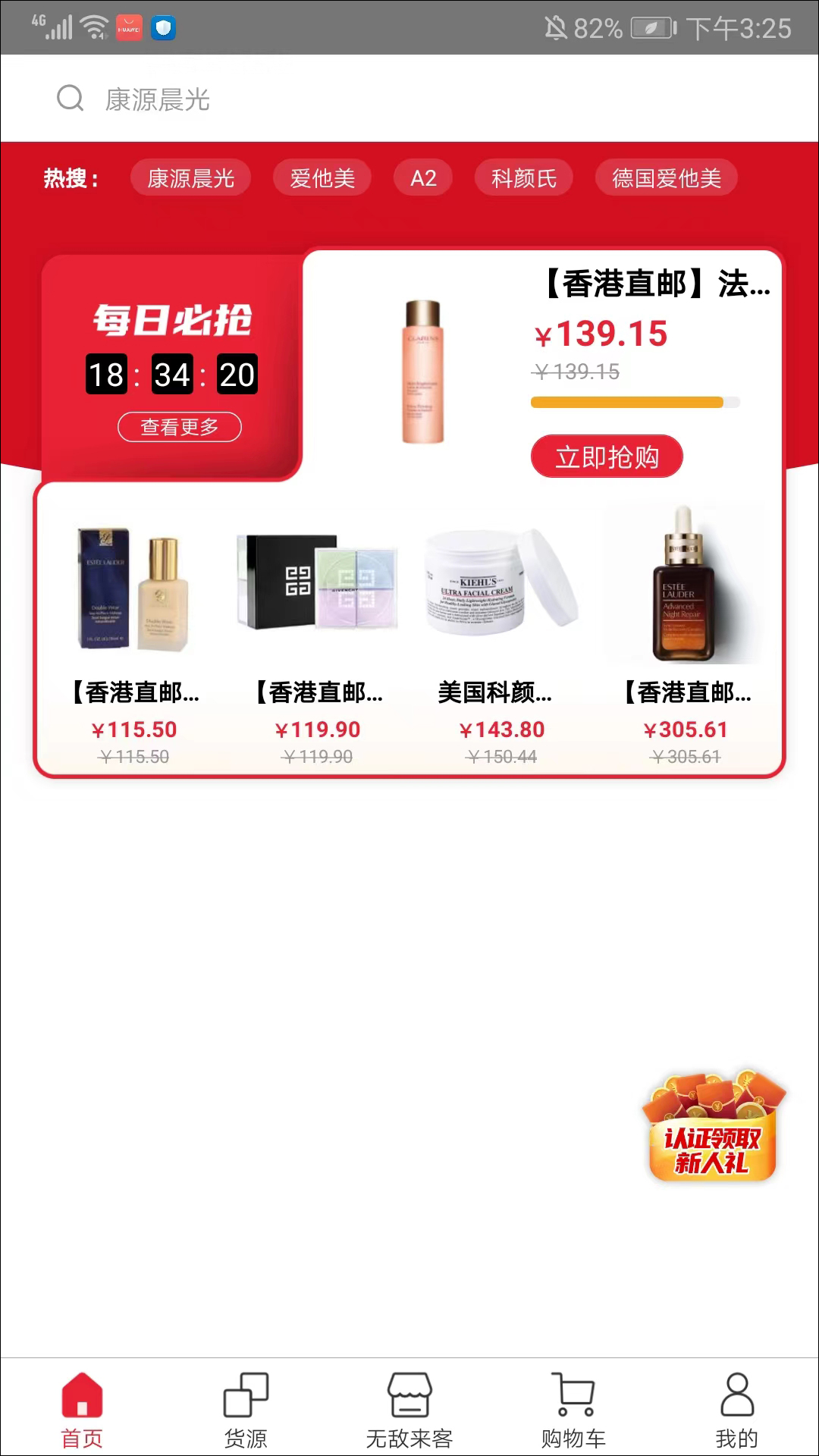Image resolution: width=819 pixels, height=1456 pixels.
Task: Select the 康源晨光 hot search chip
Action: [190, 178]
